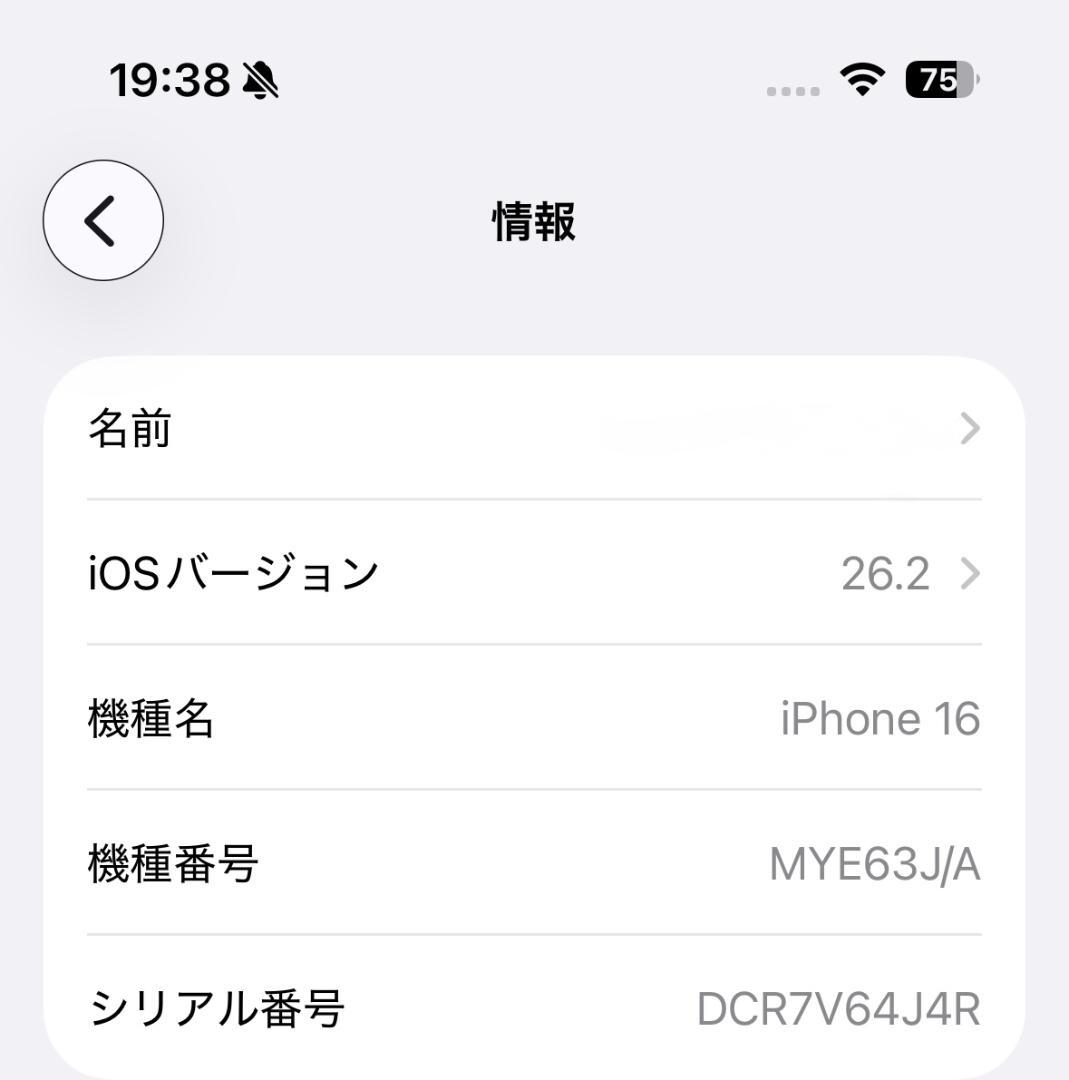1069x1080 pixels.
Task: Tap the Wi-Fi signal icon
Action: coord(862,80)
